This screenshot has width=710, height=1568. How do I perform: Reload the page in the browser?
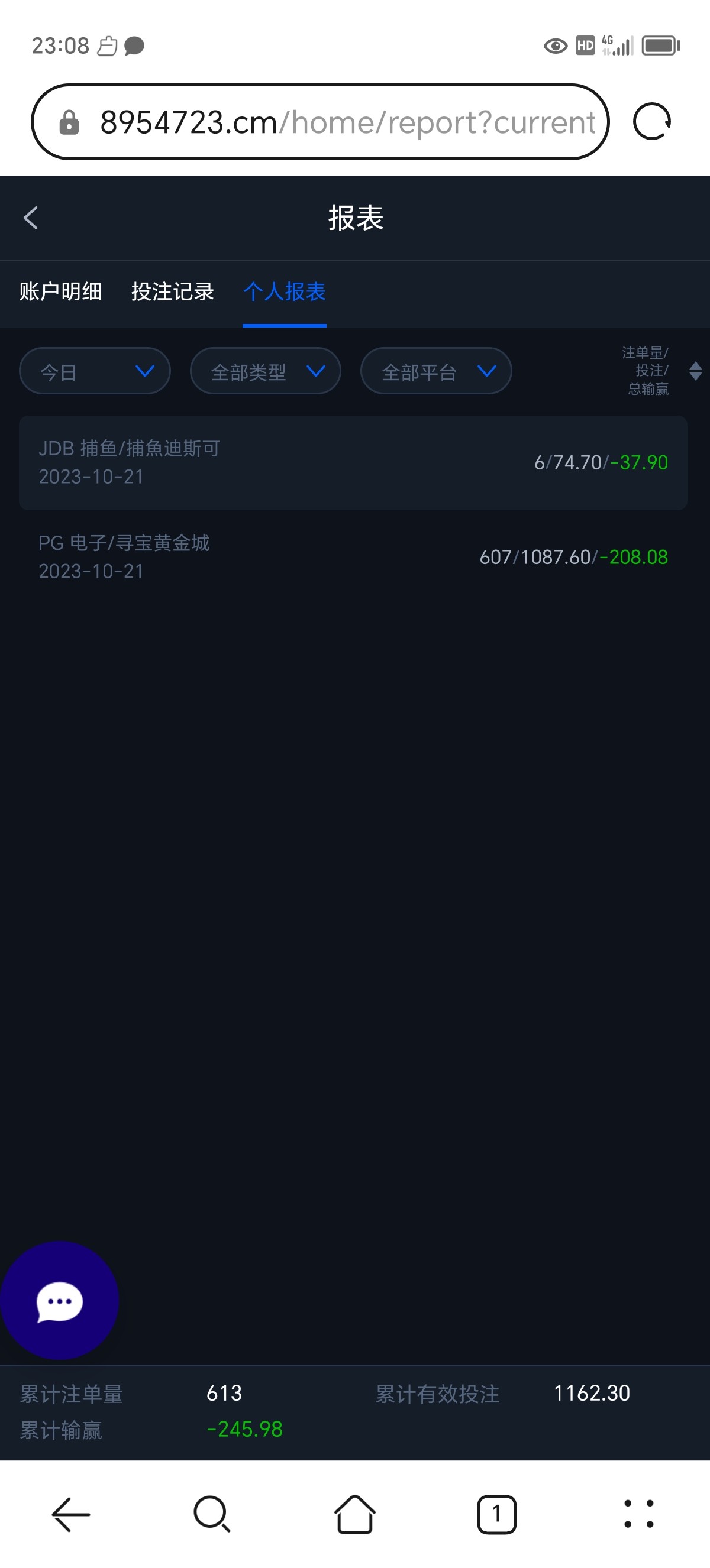(651, 122)
